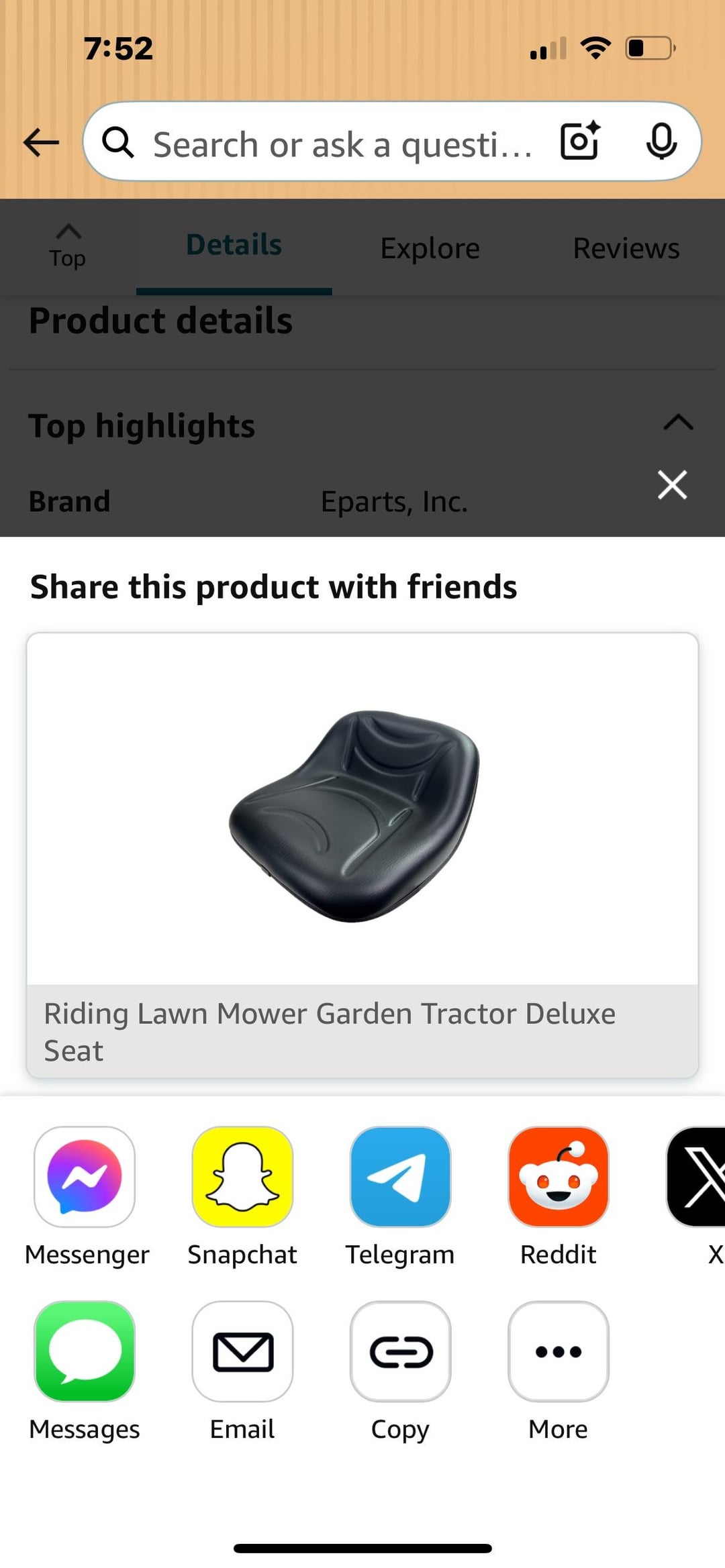Image resolution: width=725 pixels, height=1568 pixels.
Task: Open More sharing options
Action: coord(559,1351)
